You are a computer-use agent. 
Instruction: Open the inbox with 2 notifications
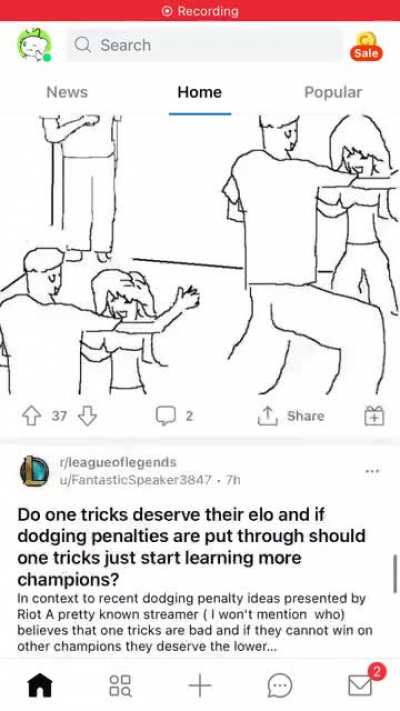tap(360, 685)
